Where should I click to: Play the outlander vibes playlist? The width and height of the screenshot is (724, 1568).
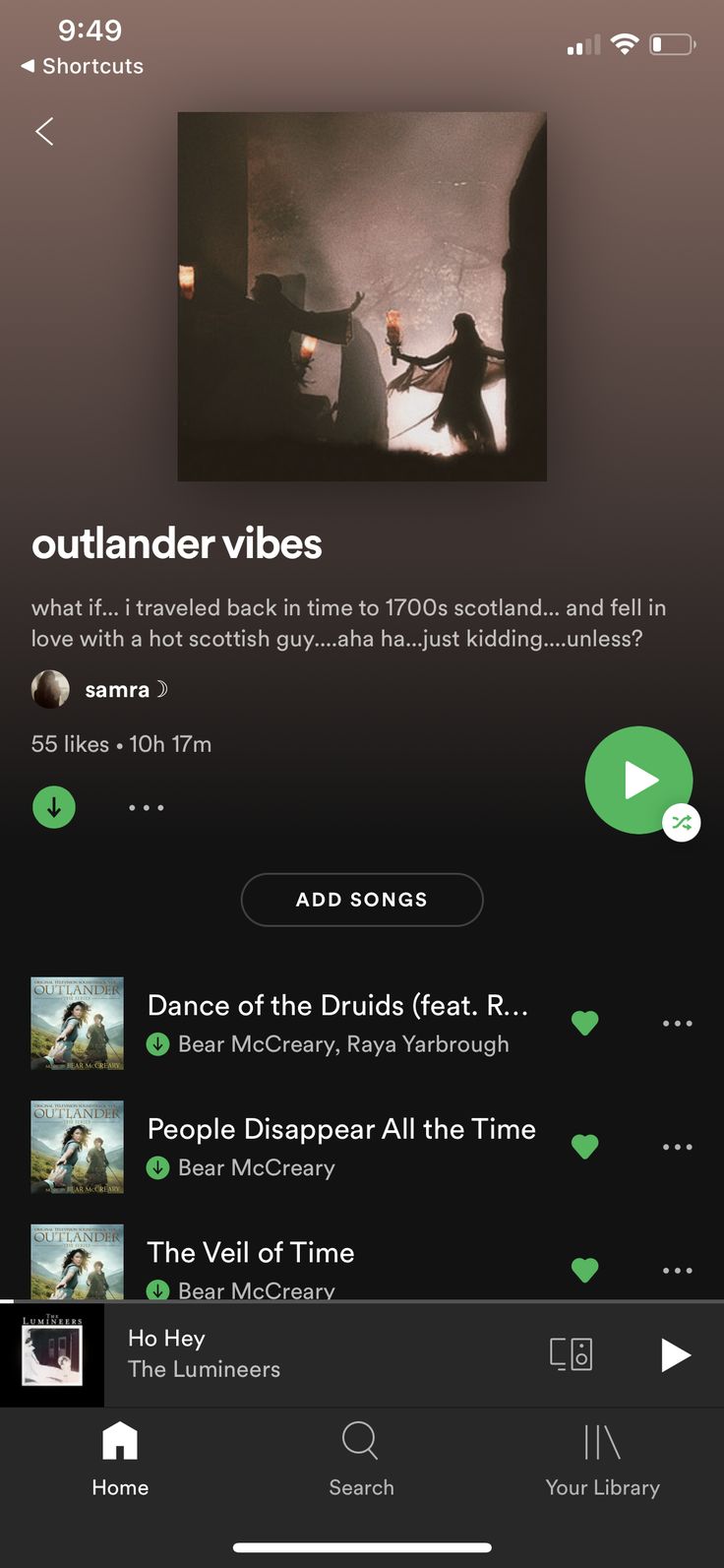point(638,780)
